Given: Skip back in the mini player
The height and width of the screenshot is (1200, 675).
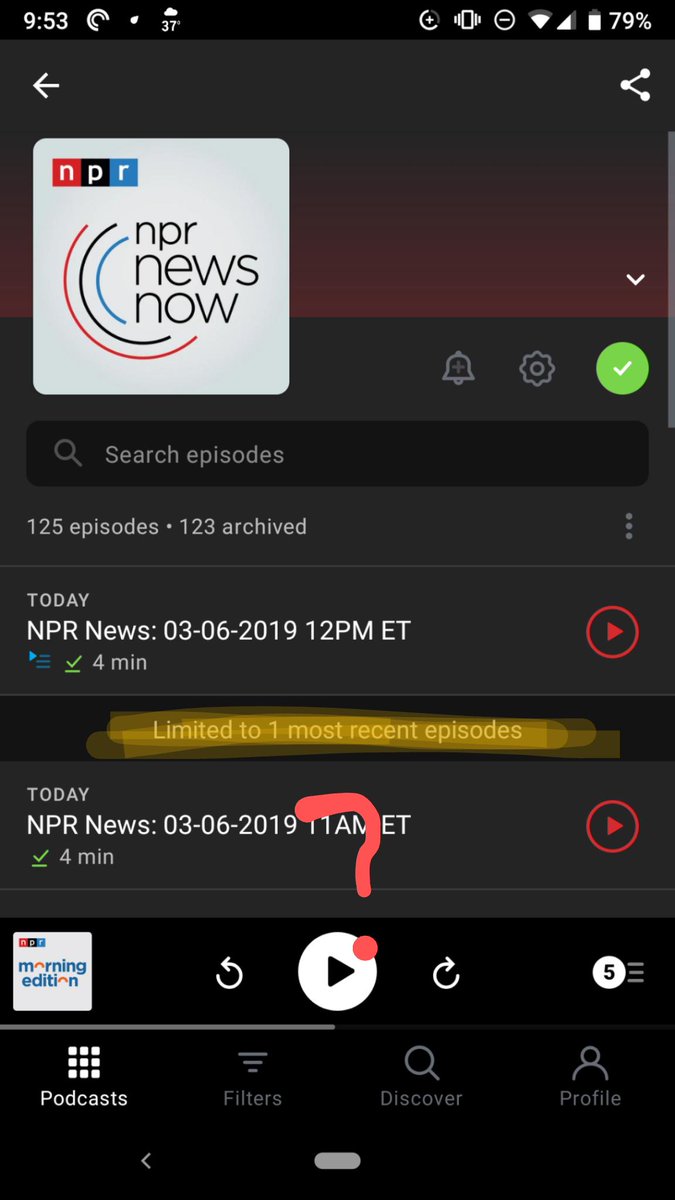Looking at the screenshot, I should 230,972.
